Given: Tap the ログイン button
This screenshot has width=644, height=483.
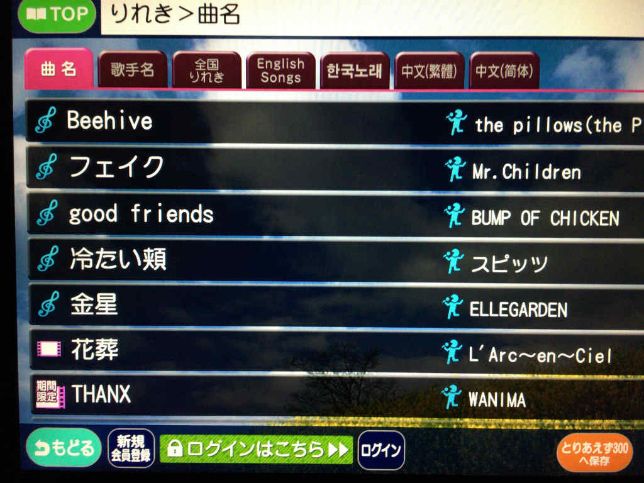Looking at the screenshot, I should [x=381, y=449].
